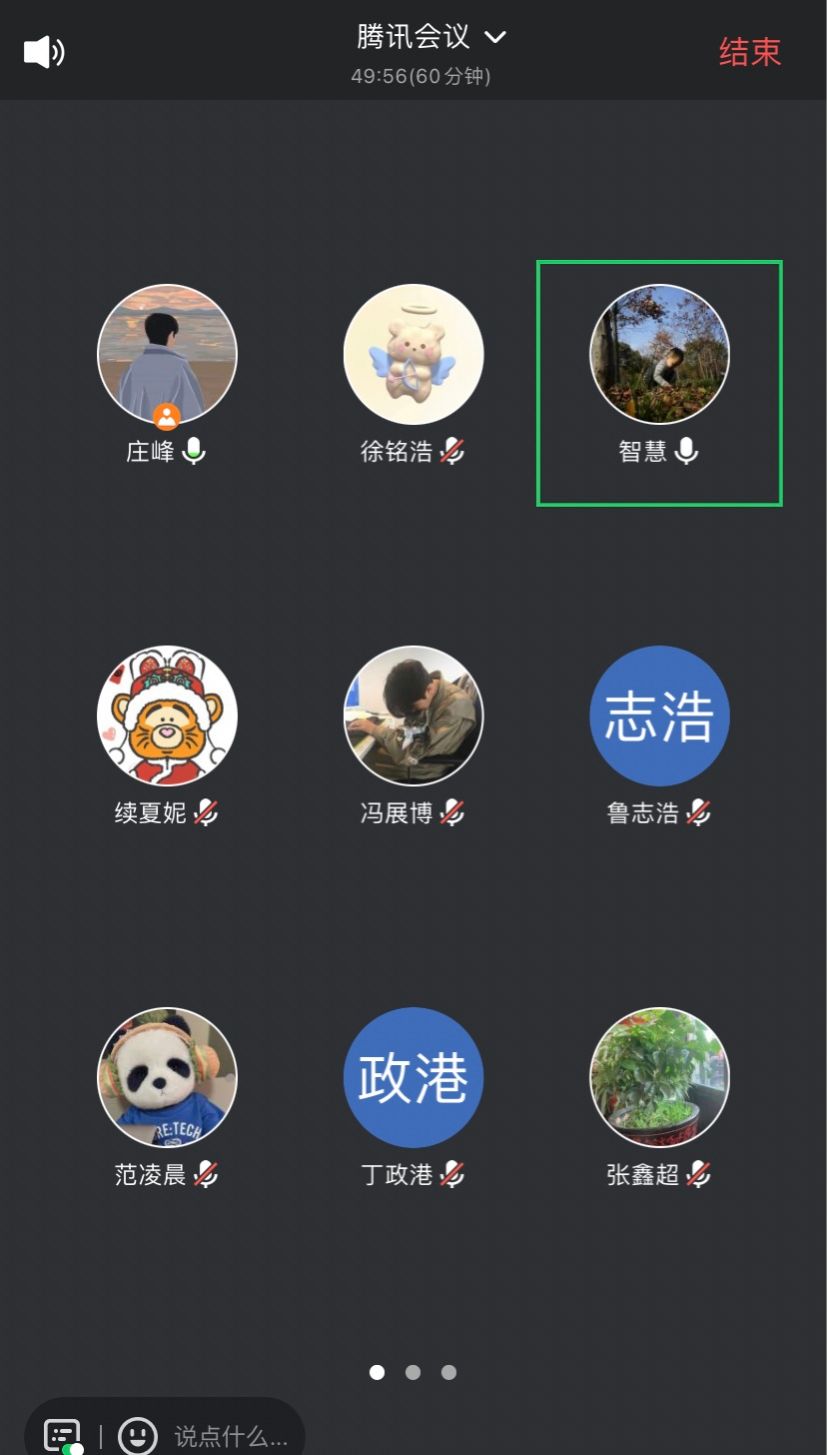Select participant 鲁志浩's tile
The image size is (828, 1455).
pyautogui.click(x=659, y=716)
